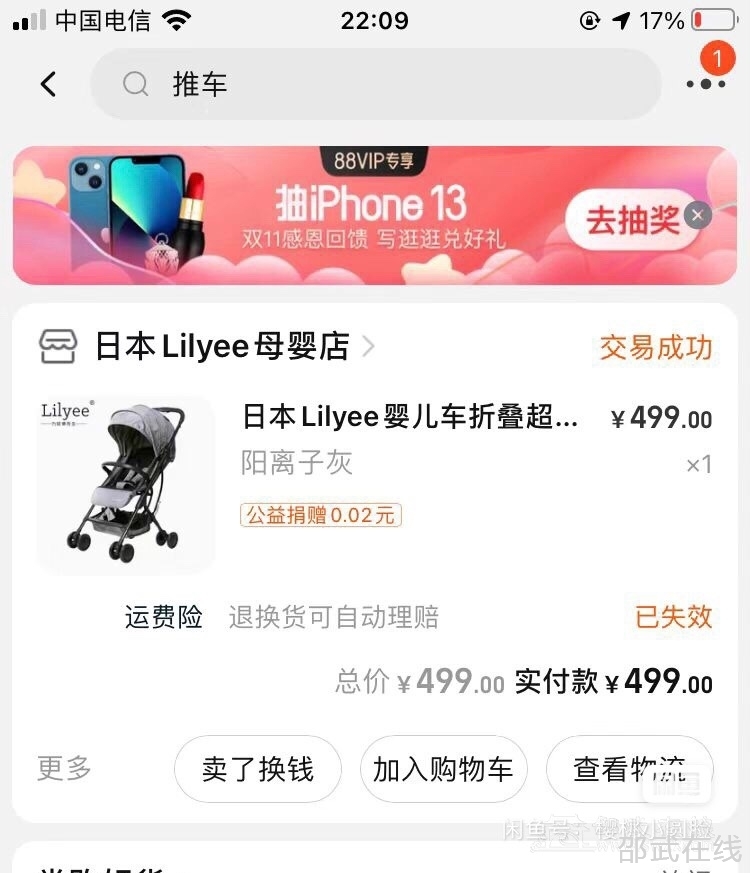Tap the search field containing 推车
Screen dimensions: 750x873
pyautogui.click(x=375, y=85)
